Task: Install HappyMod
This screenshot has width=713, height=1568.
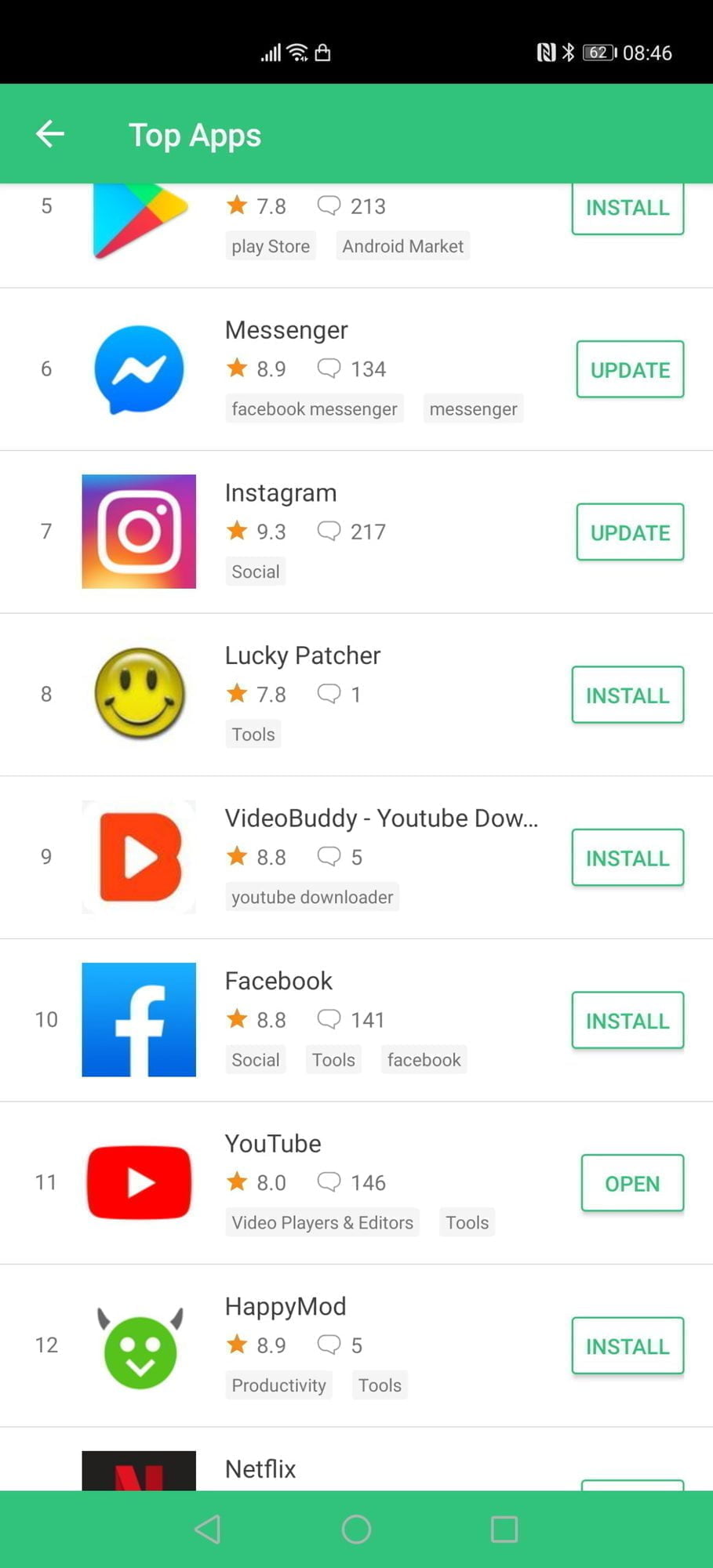Action: [627, 1345]
